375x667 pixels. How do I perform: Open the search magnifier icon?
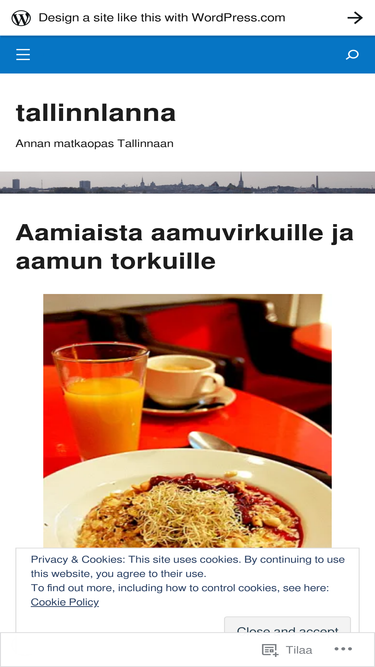coord(352,54)
